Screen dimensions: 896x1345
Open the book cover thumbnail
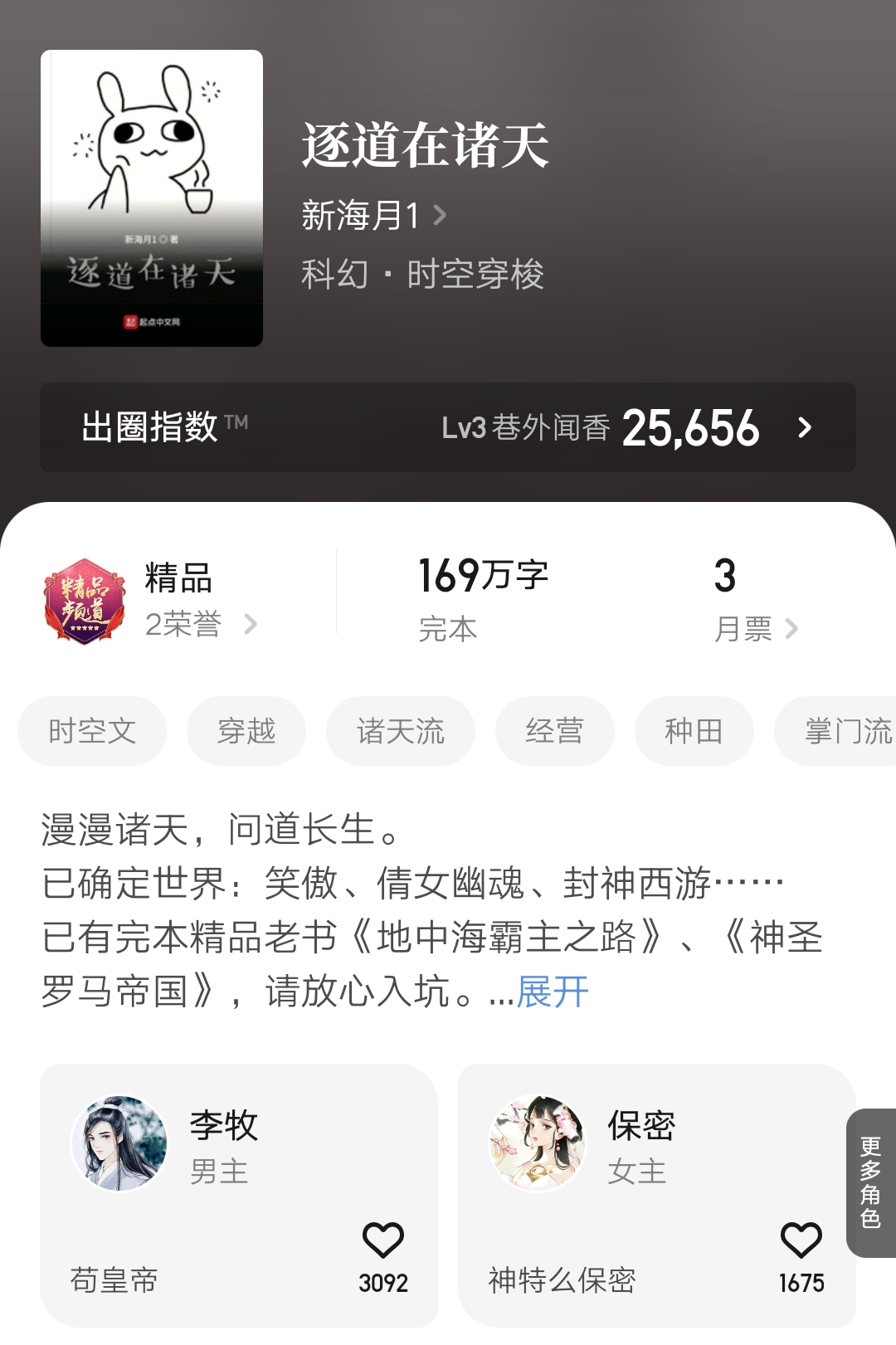point(150,195)
